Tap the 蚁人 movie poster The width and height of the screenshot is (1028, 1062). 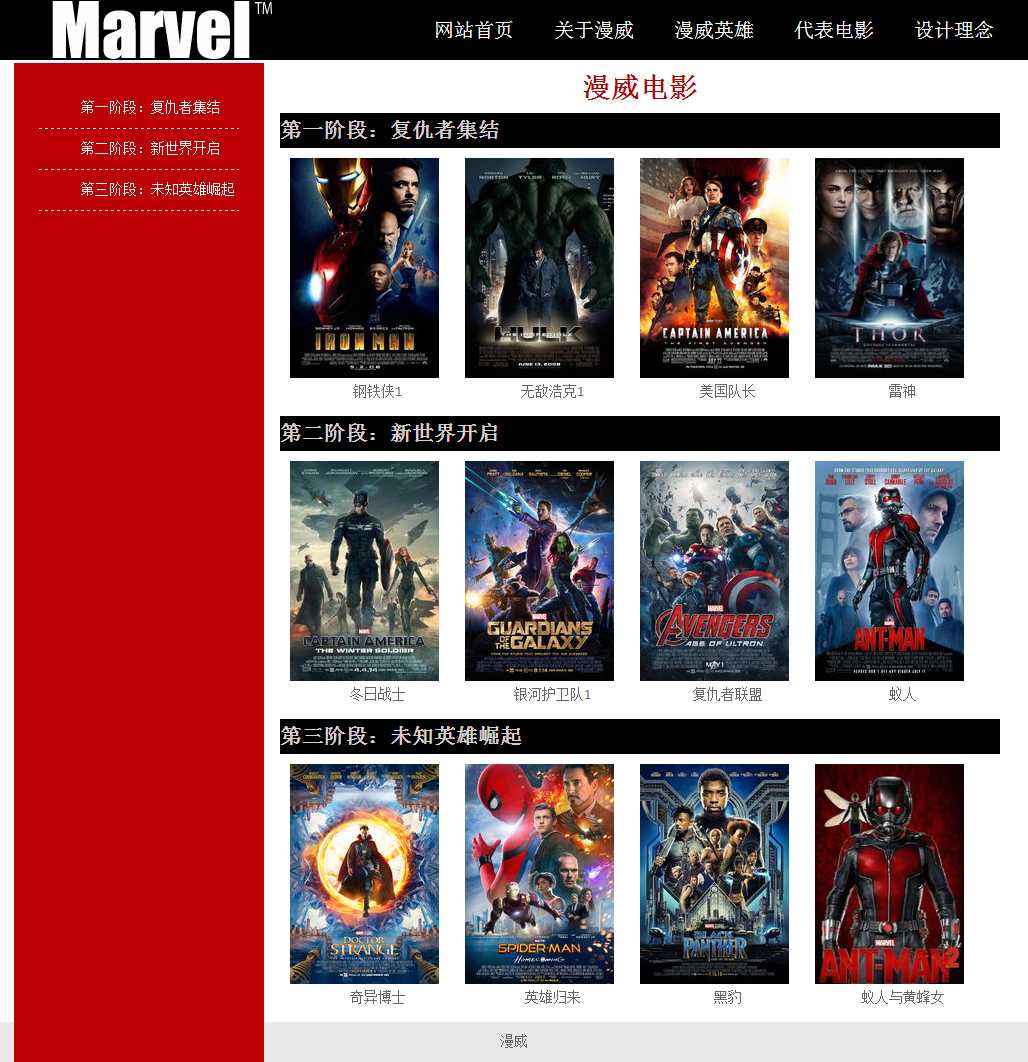coord(889,571)
